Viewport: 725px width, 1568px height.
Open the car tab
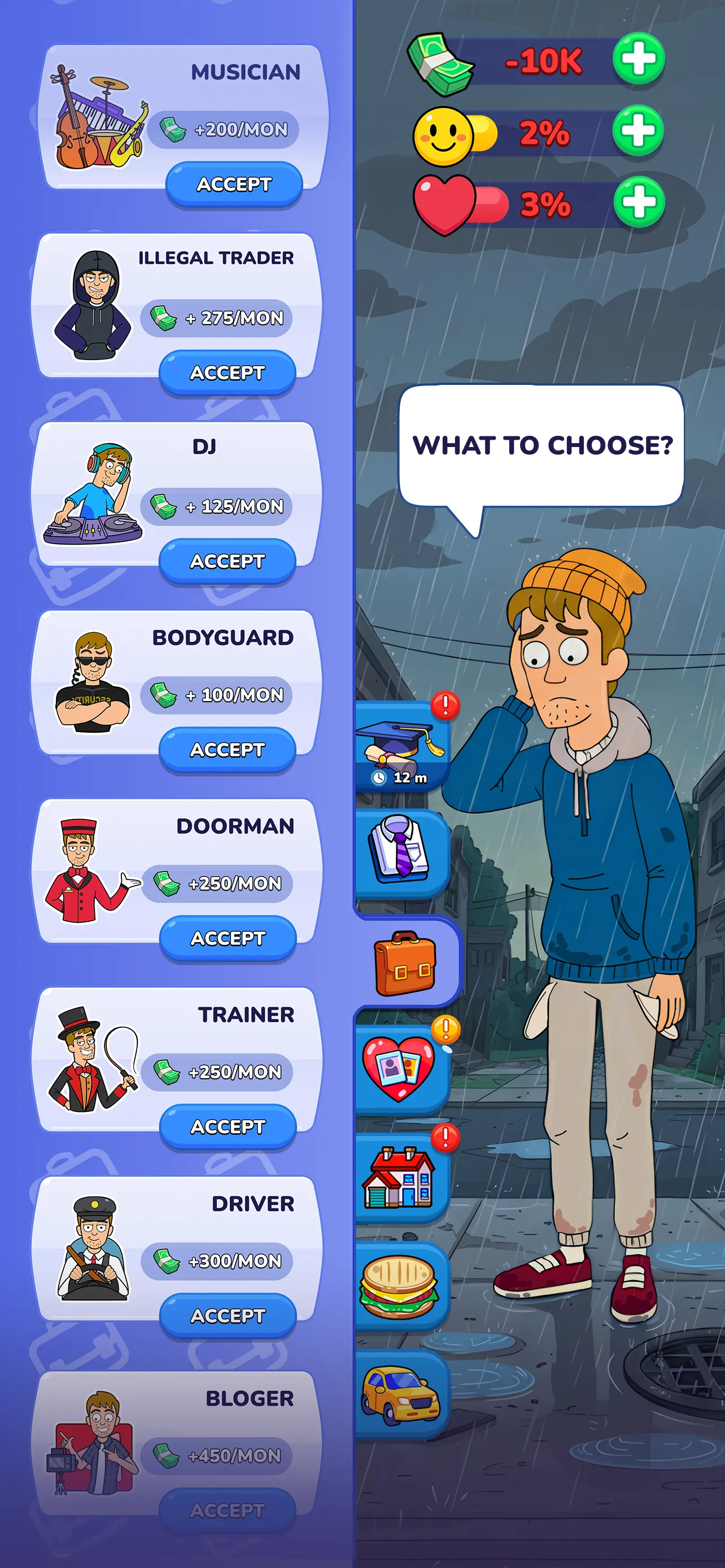(399, 1395)
